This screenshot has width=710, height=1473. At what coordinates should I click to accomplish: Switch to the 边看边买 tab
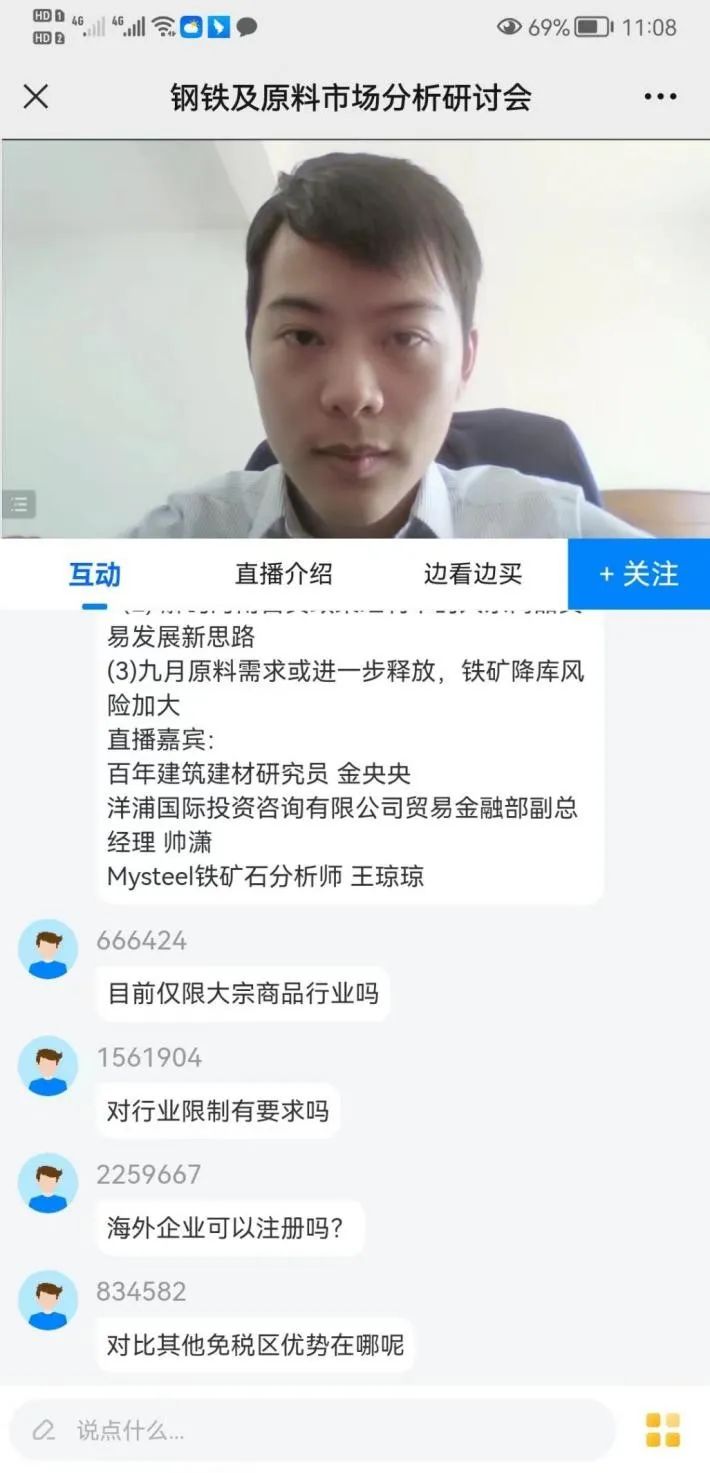click(x=473, y=574)
